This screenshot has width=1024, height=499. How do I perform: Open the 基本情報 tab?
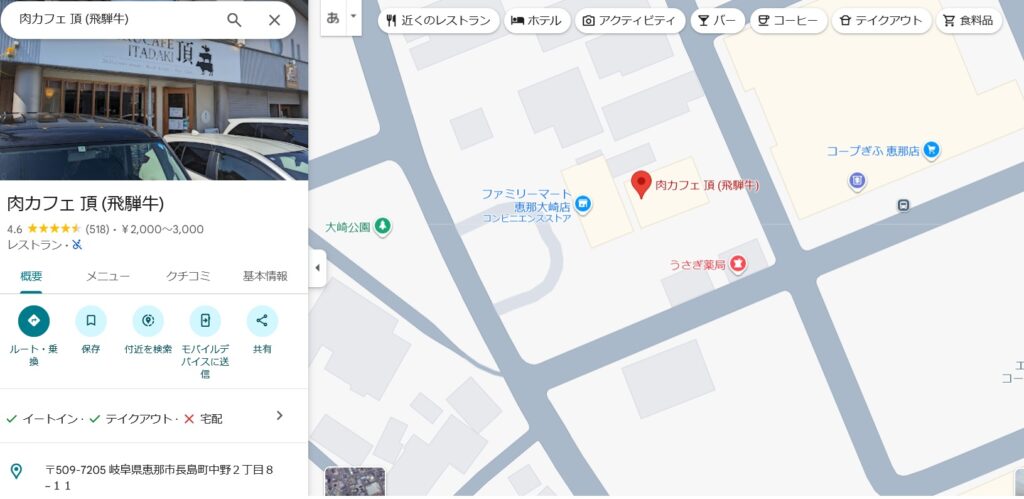(x=265, y=276)
